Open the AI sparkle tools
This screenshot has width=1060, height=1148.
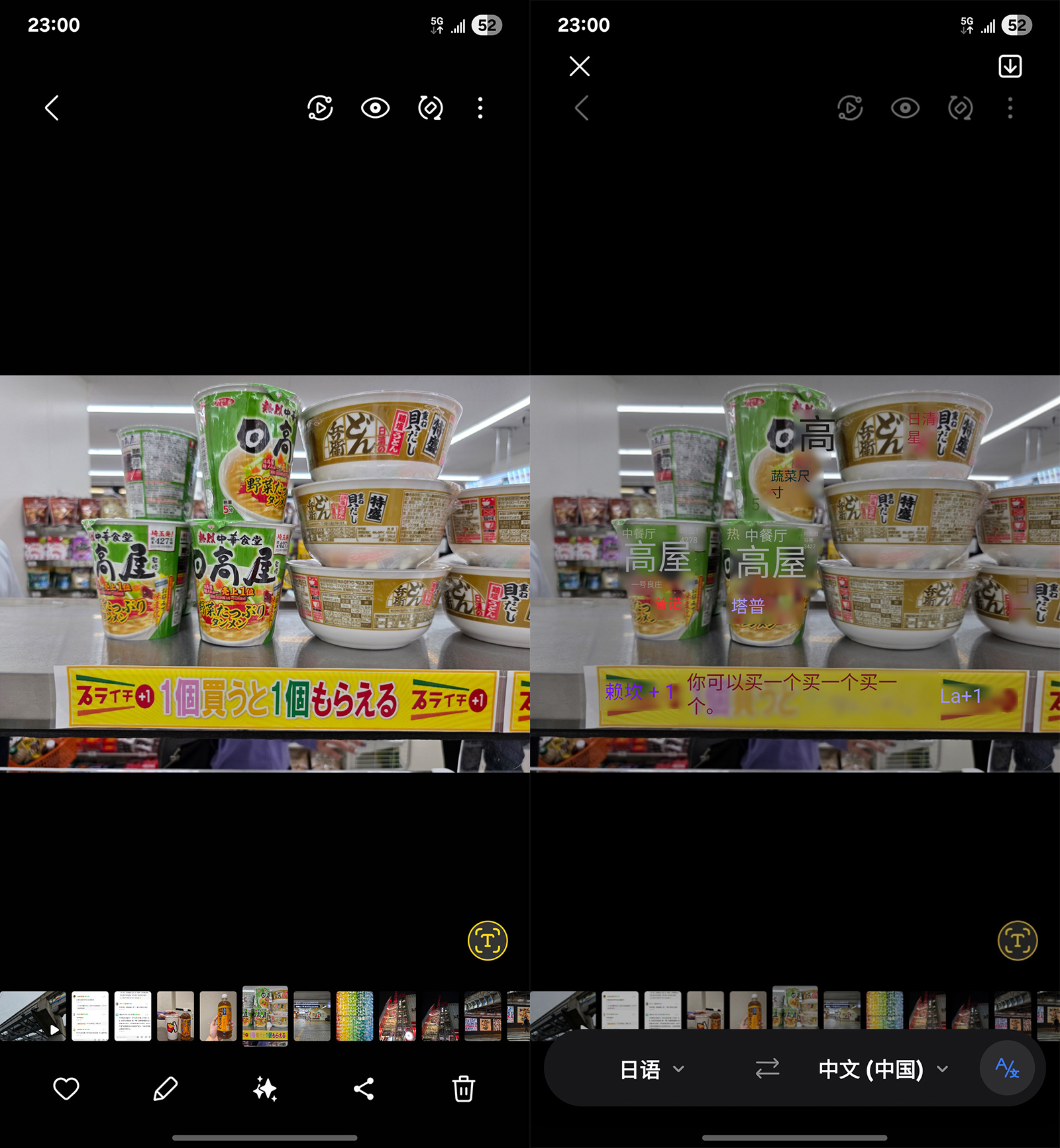click(265, 1088)
